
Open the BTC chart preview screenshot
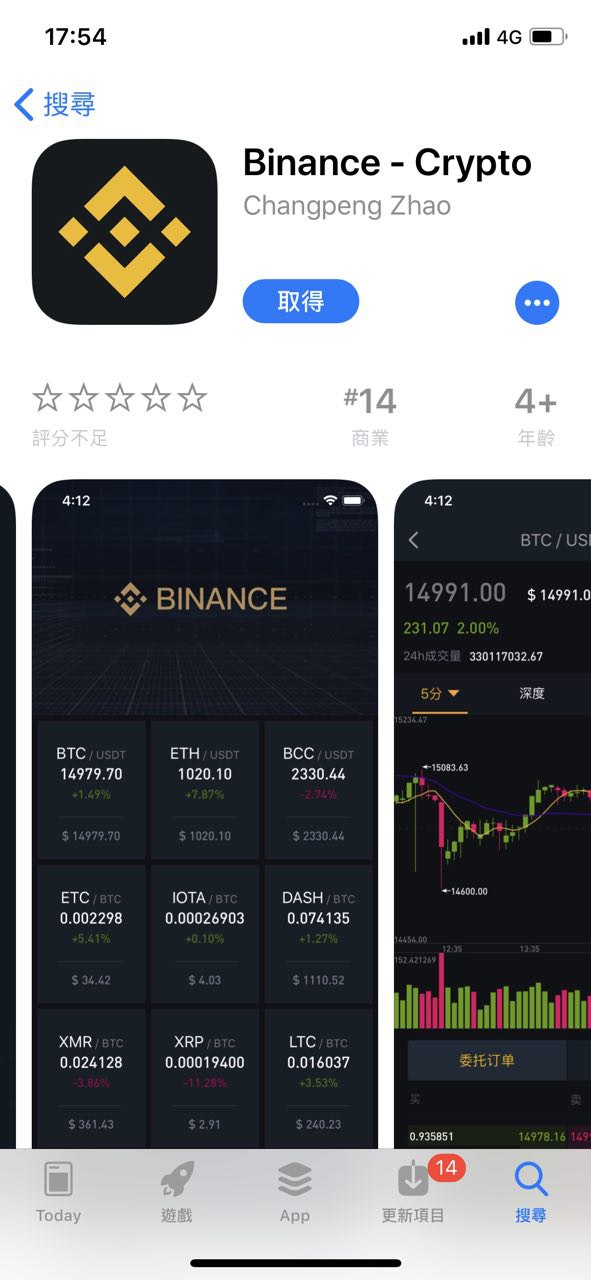click(x=493, y=813)
